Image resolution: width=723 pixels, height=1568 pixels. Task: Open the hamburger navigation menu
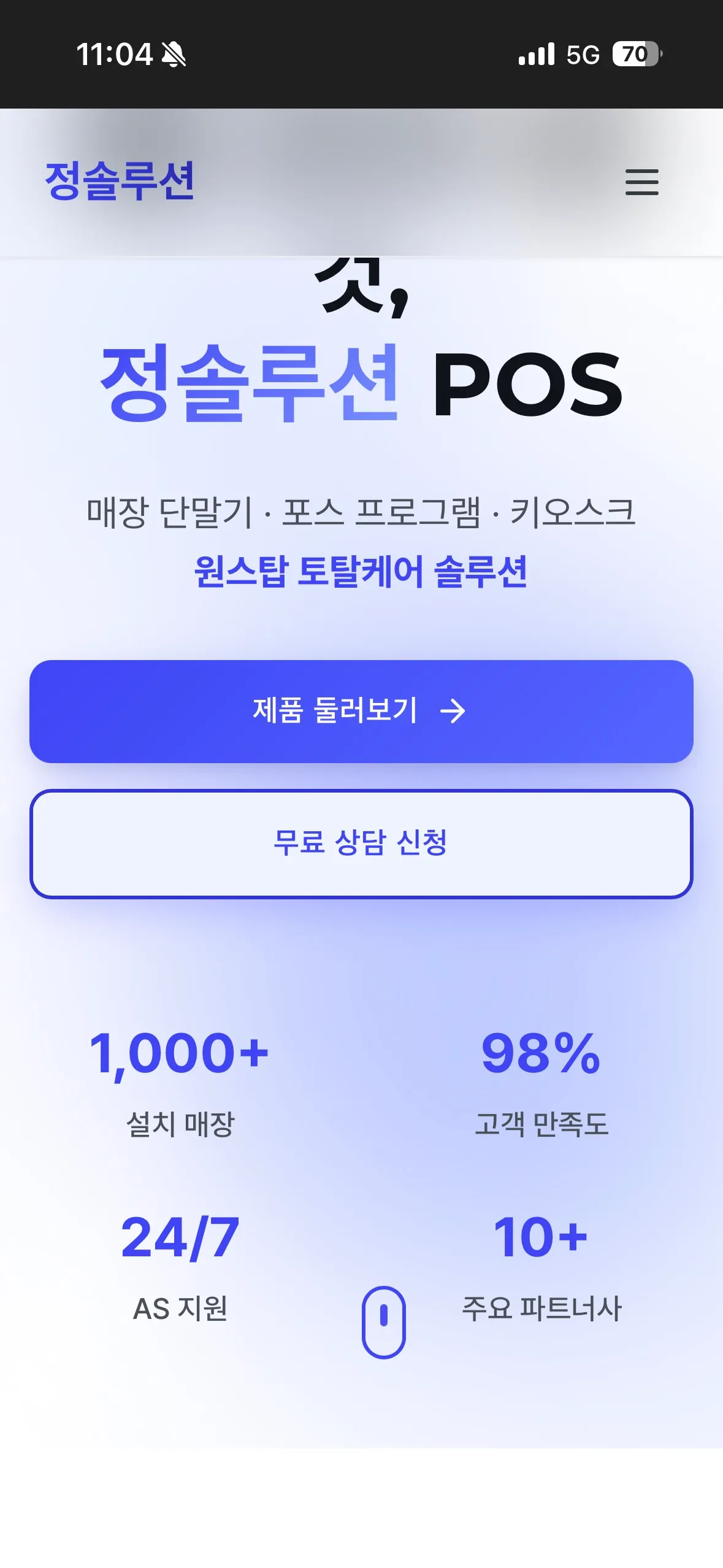641,183
